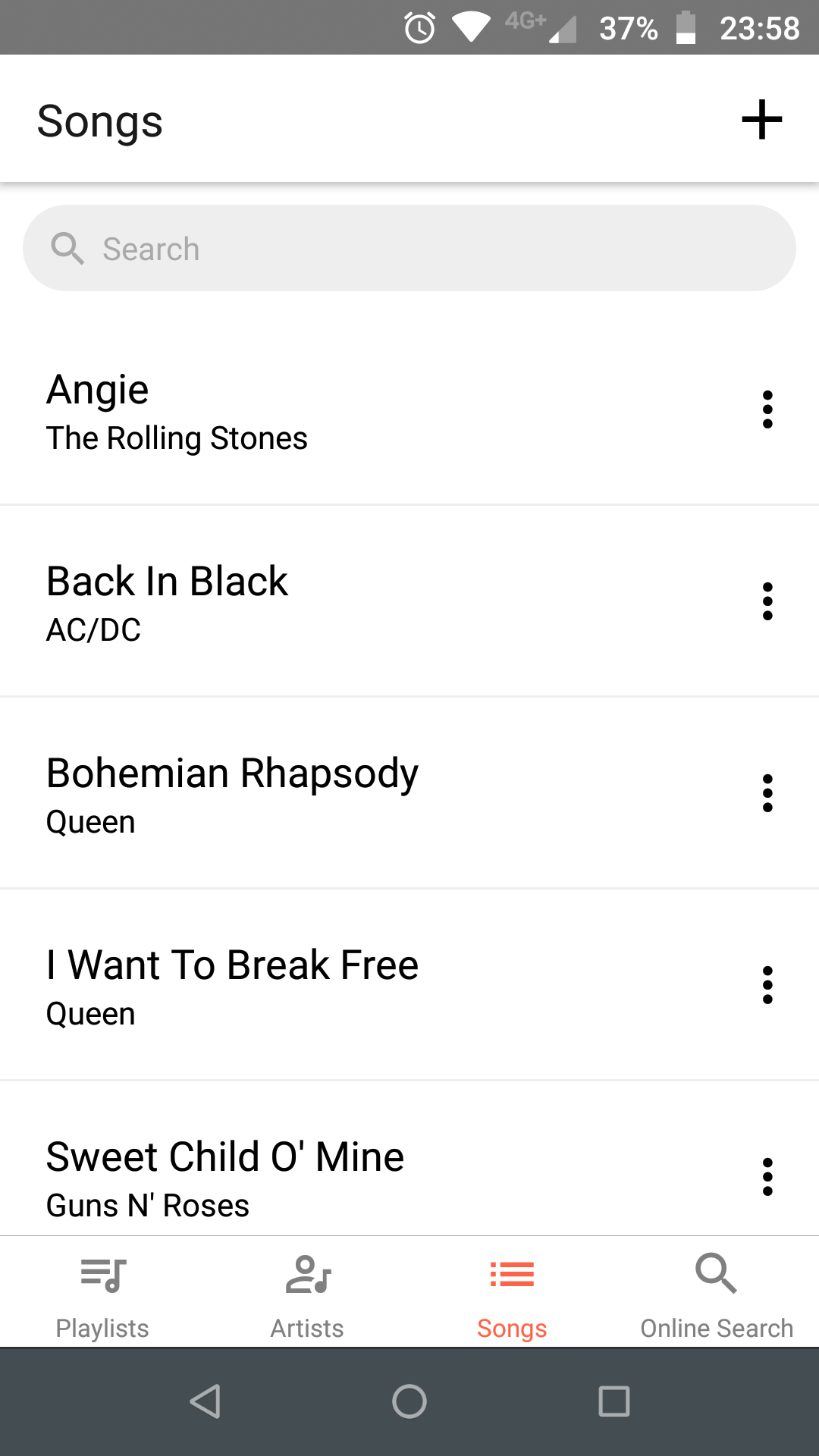Screen dimensions: 819x1456
Task: Switch to Online Search tab
Action: point(717,1293)
